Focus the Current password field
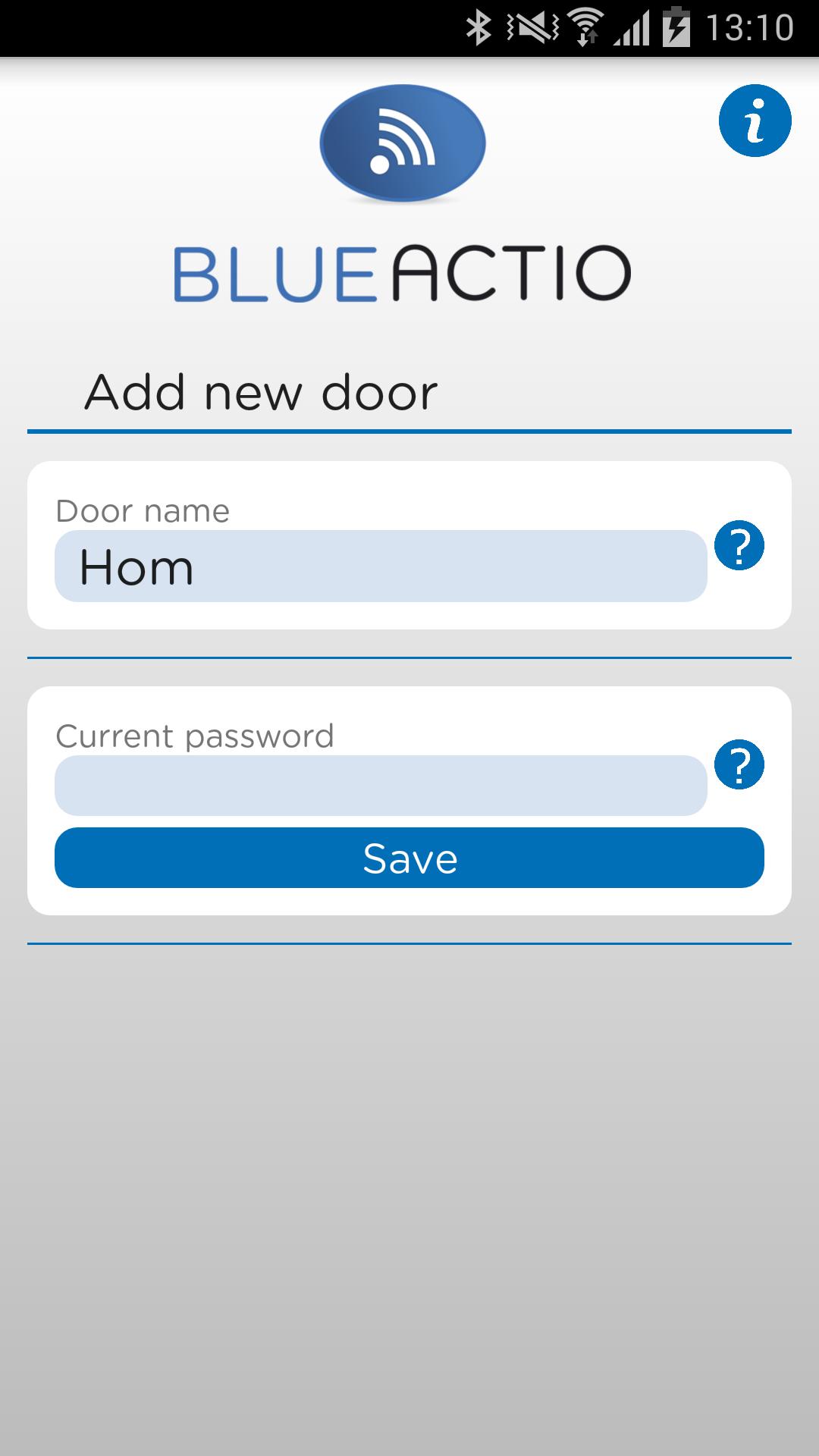Image resolution: width=819 pixels, height=1456 pixels. [x=381, y=786]
